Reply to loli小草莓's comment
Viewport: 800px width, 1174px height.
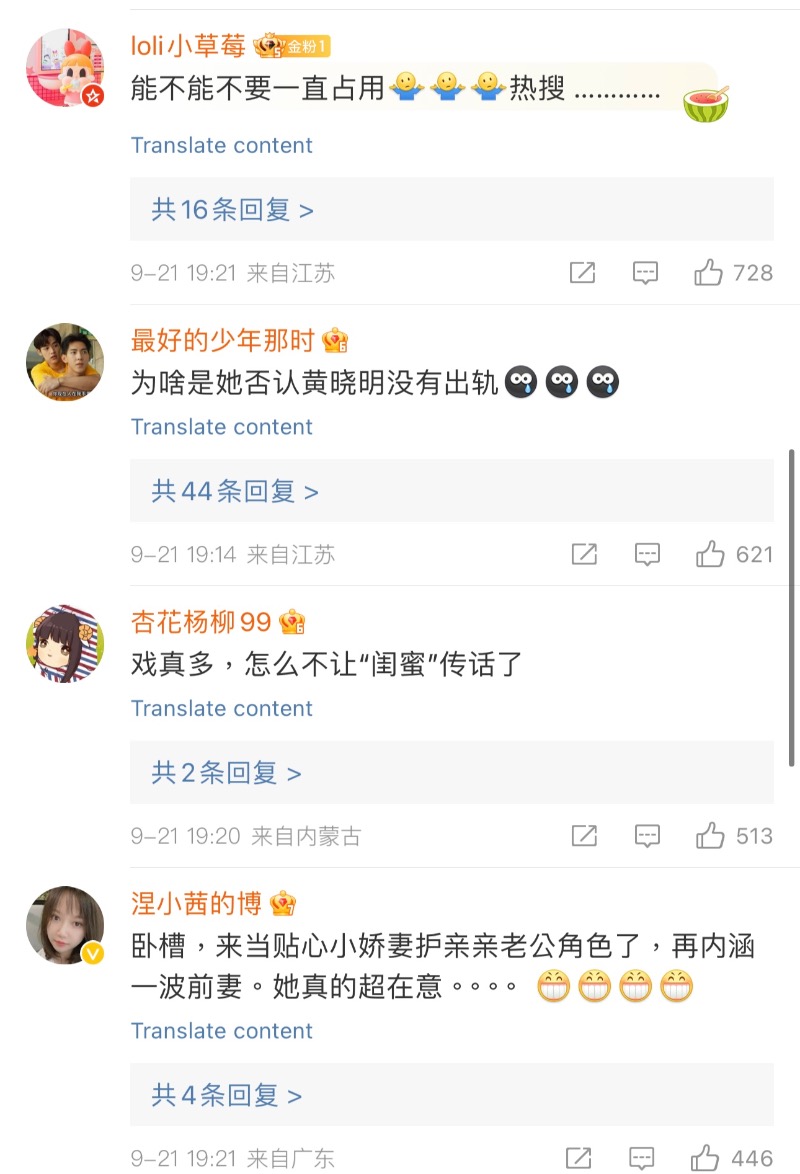(x=646, y=273)
